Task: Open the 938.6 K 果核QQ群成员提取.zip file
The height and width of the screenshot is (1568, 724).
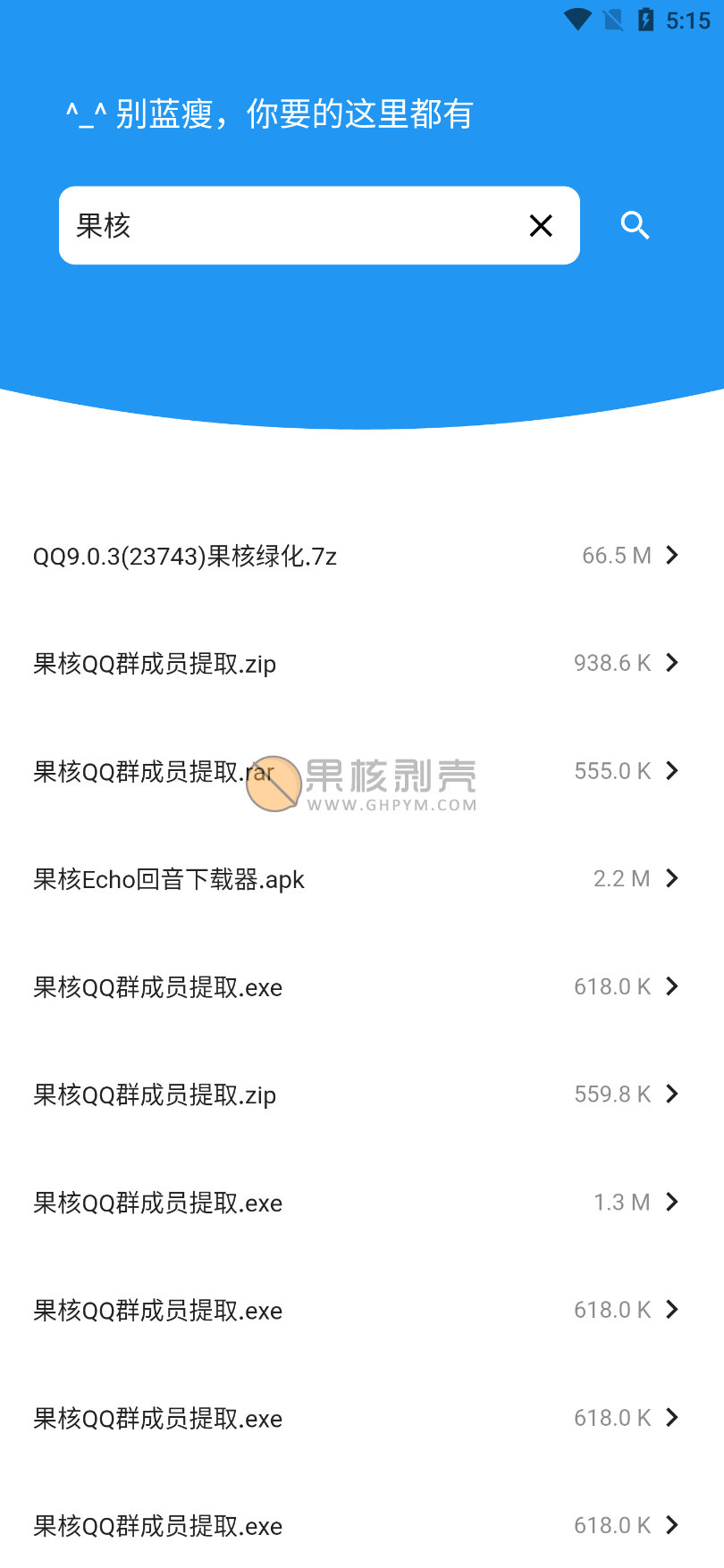Action: 358,663
